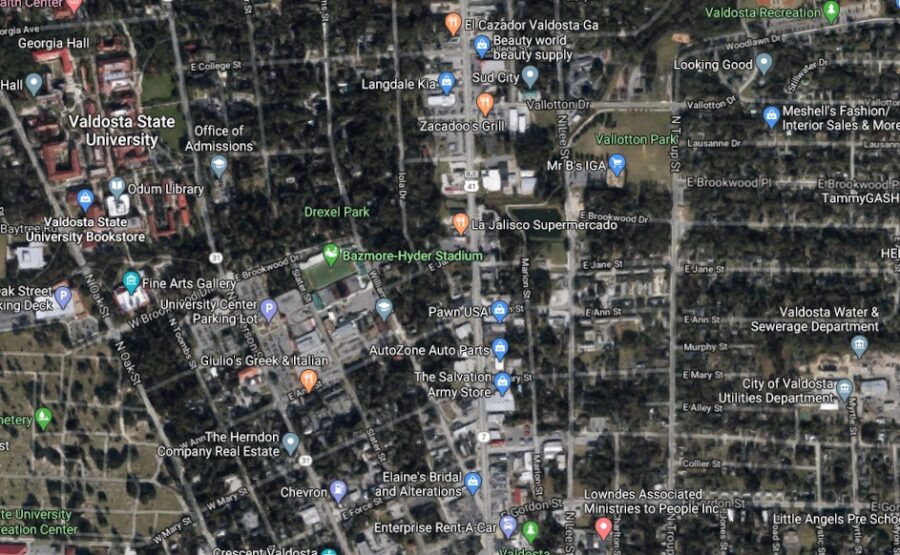The width and height of the screenshot is (900, 555).
Task: Open the Chevron gas station pin
Action: tap(338, 491)
